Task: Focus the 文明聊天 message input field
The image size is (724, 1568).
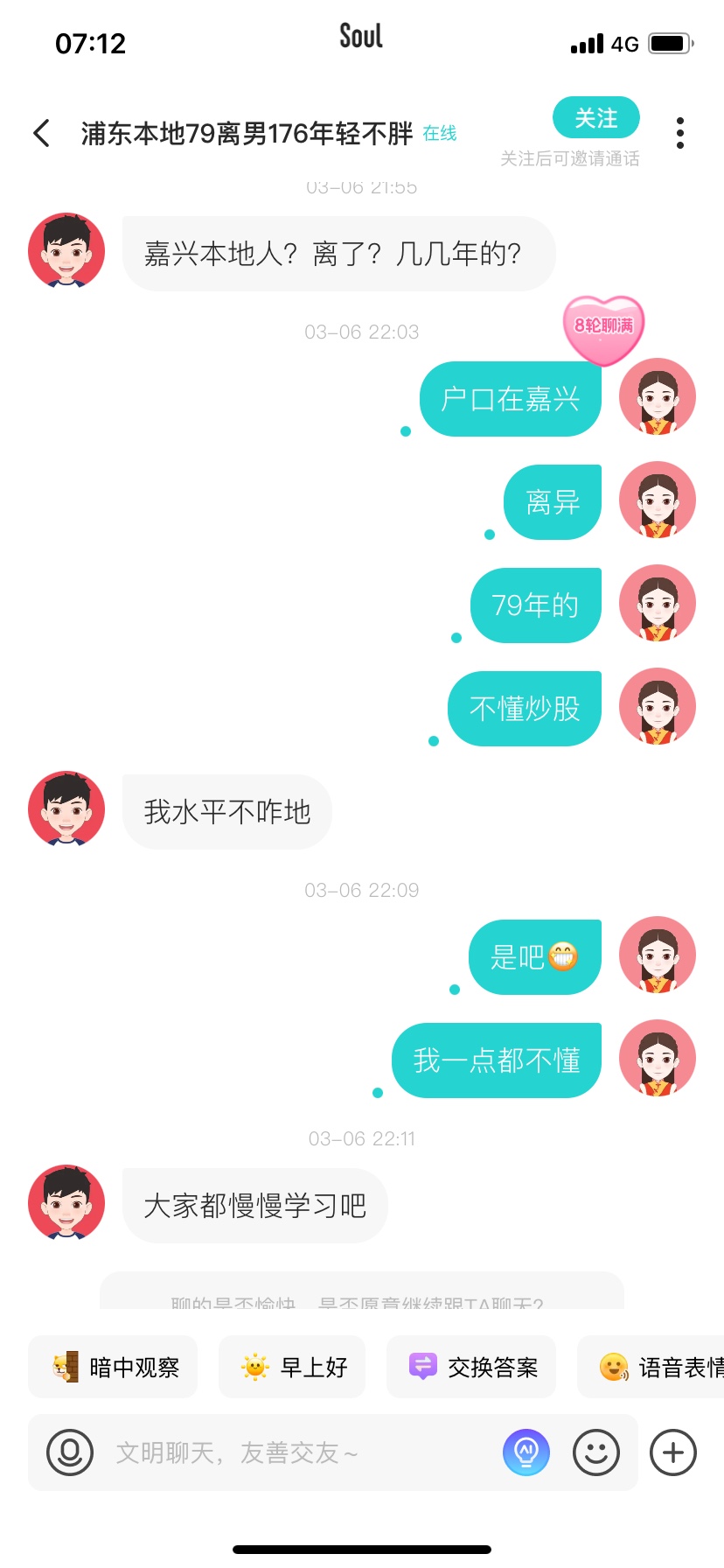Action: pyautogui.click(x=297, y=1452)
